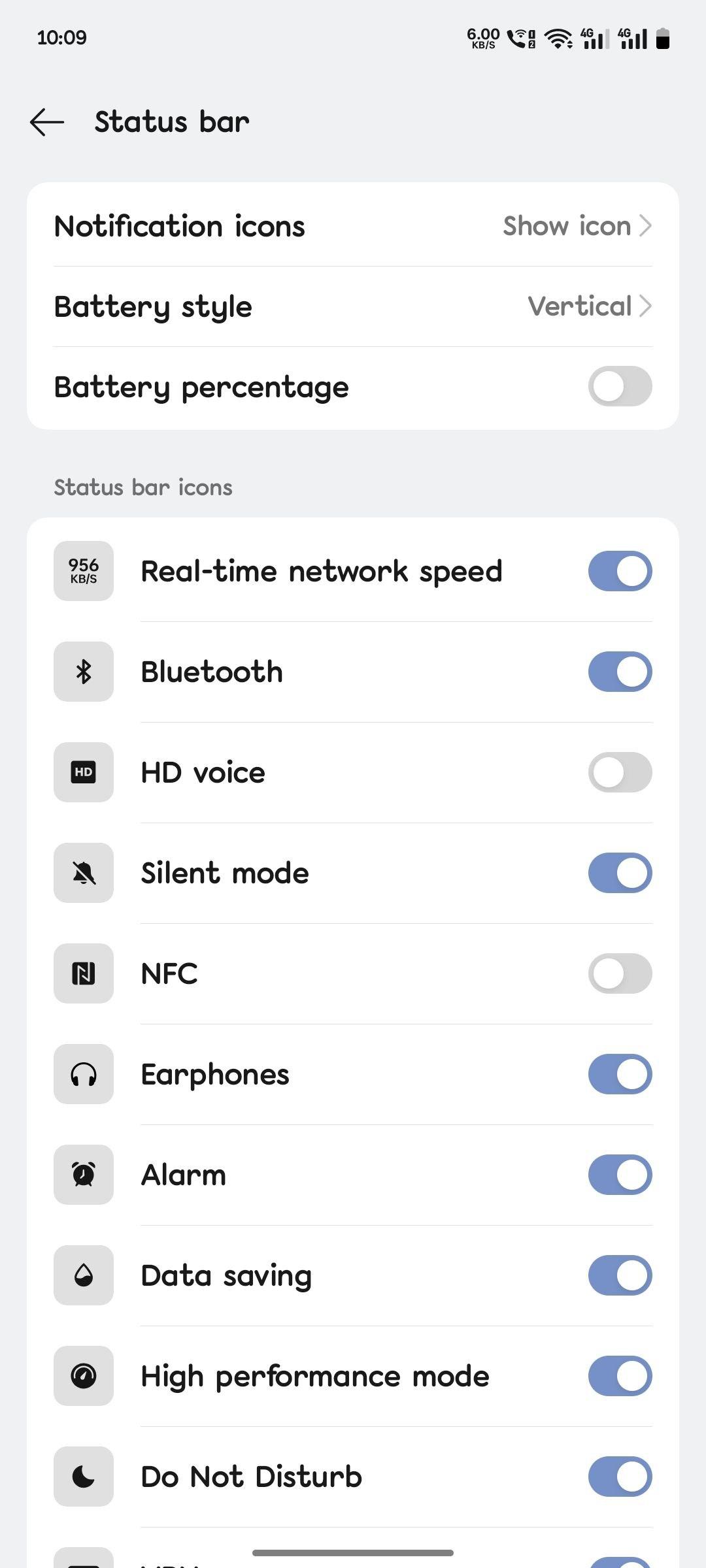Turn off Real-time network speed icon
The height and width of the screenshot is (1568, 706).
[x=620, y=571]
